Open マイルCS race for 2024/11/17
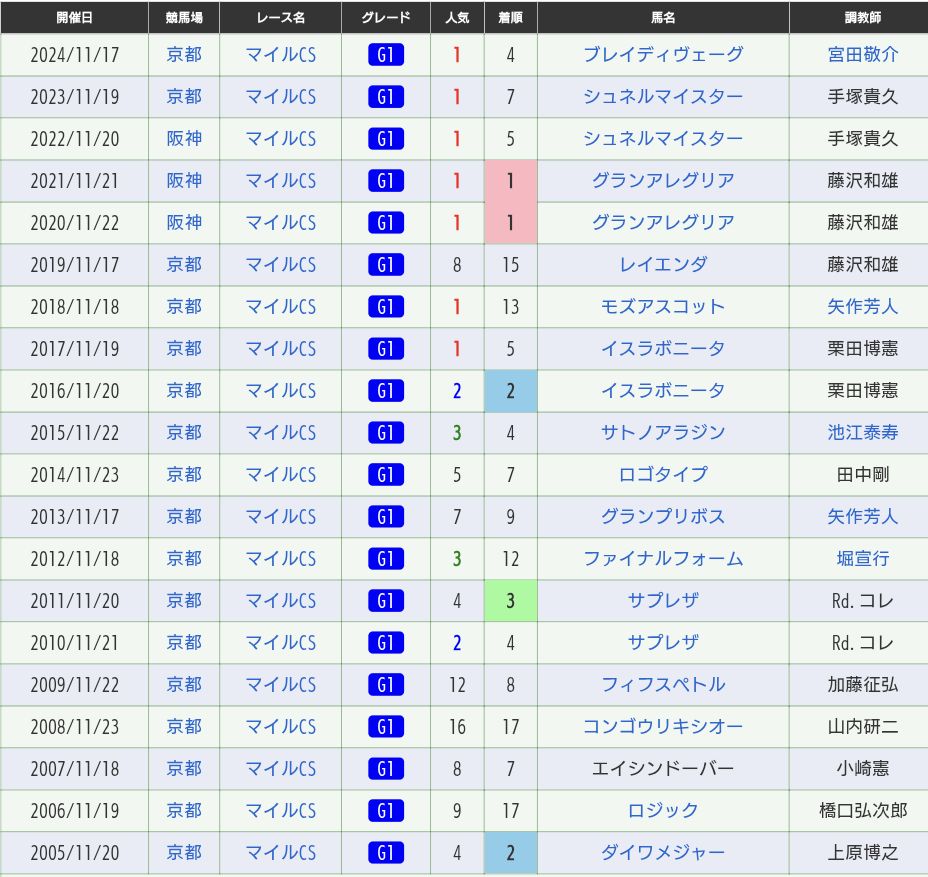The width and height of the screenshot is (928, 877). click(x=280, y=55)
